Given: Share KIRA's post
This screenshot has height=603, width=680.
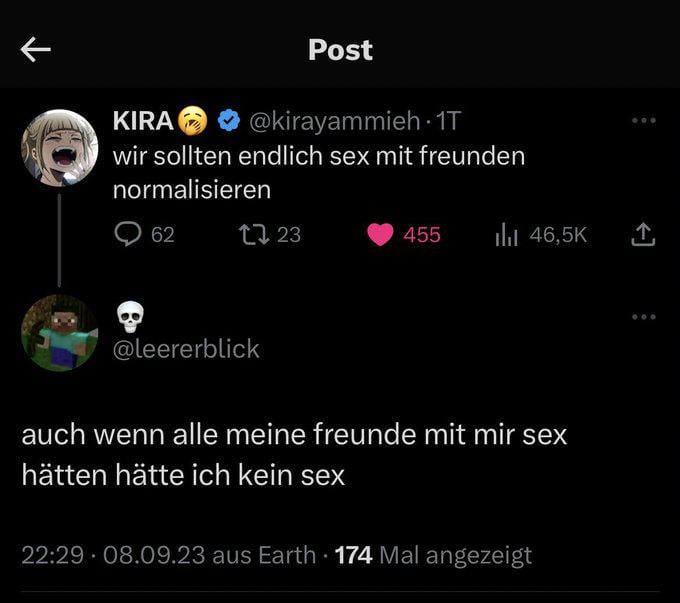Looking at the screenshot, I should [644, 234].
